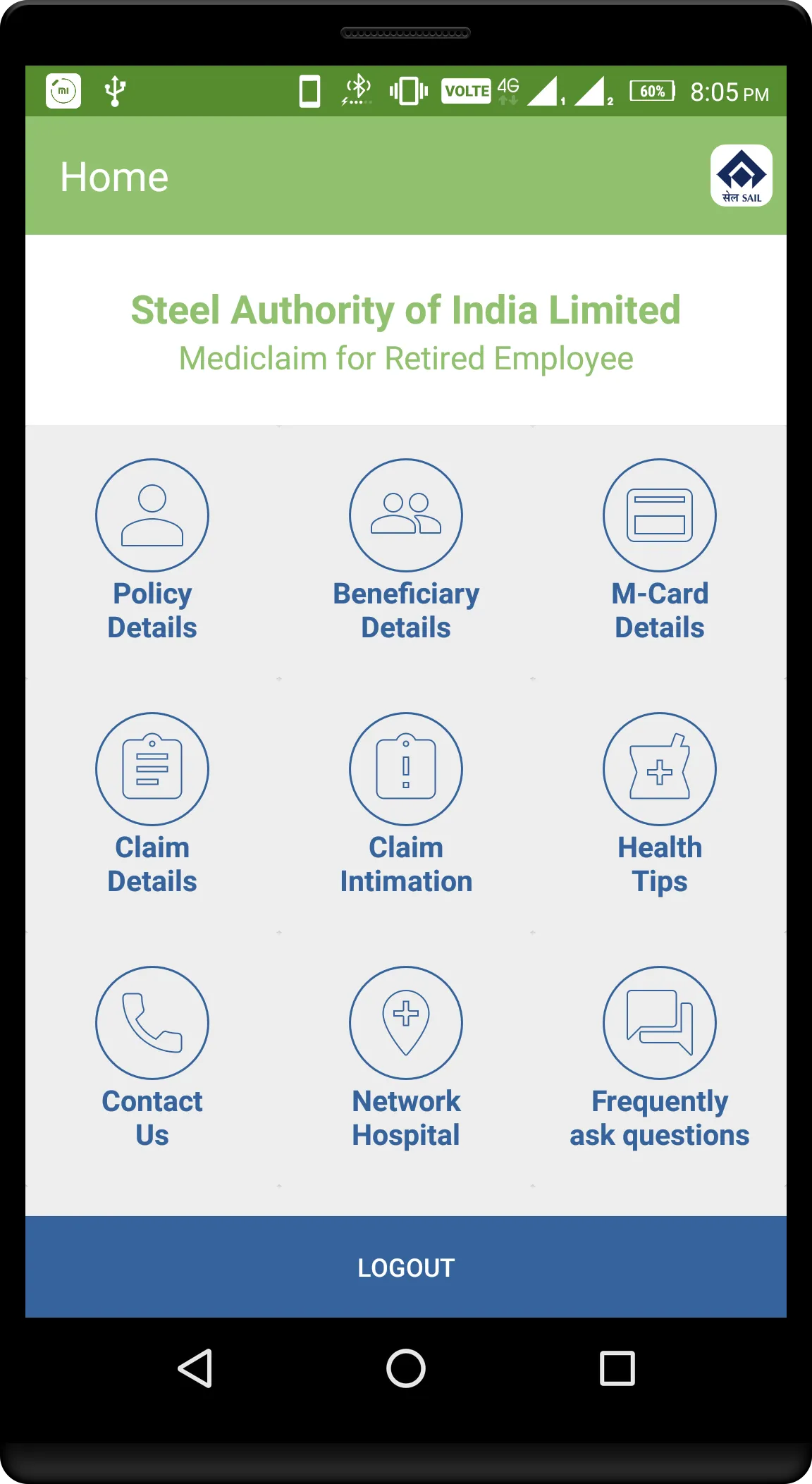Select the phone icon for Contact Us
812x1484 pixels.
[x=152, y=1023]
